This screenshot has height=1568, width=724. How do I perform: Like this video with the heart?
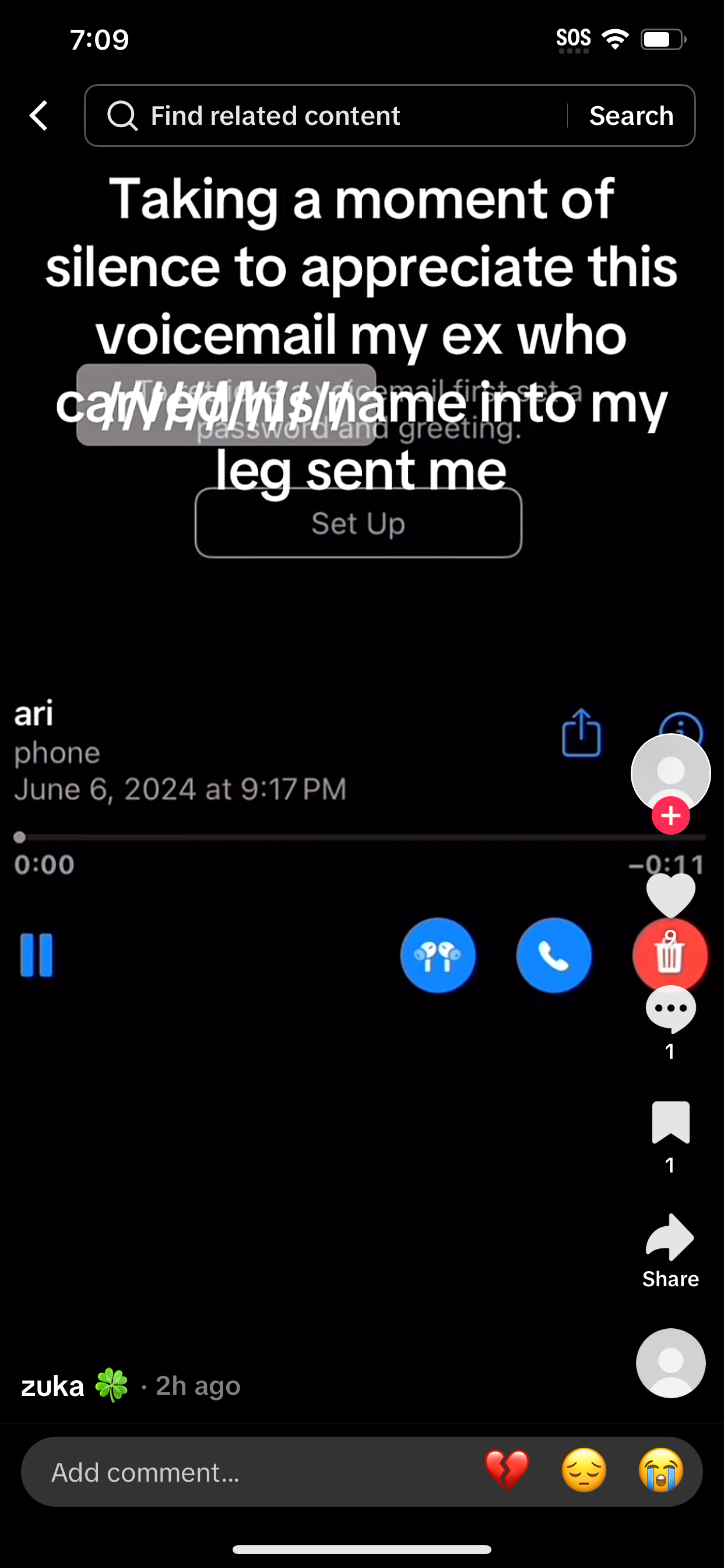pyautogui.click(x=670, y=895)
